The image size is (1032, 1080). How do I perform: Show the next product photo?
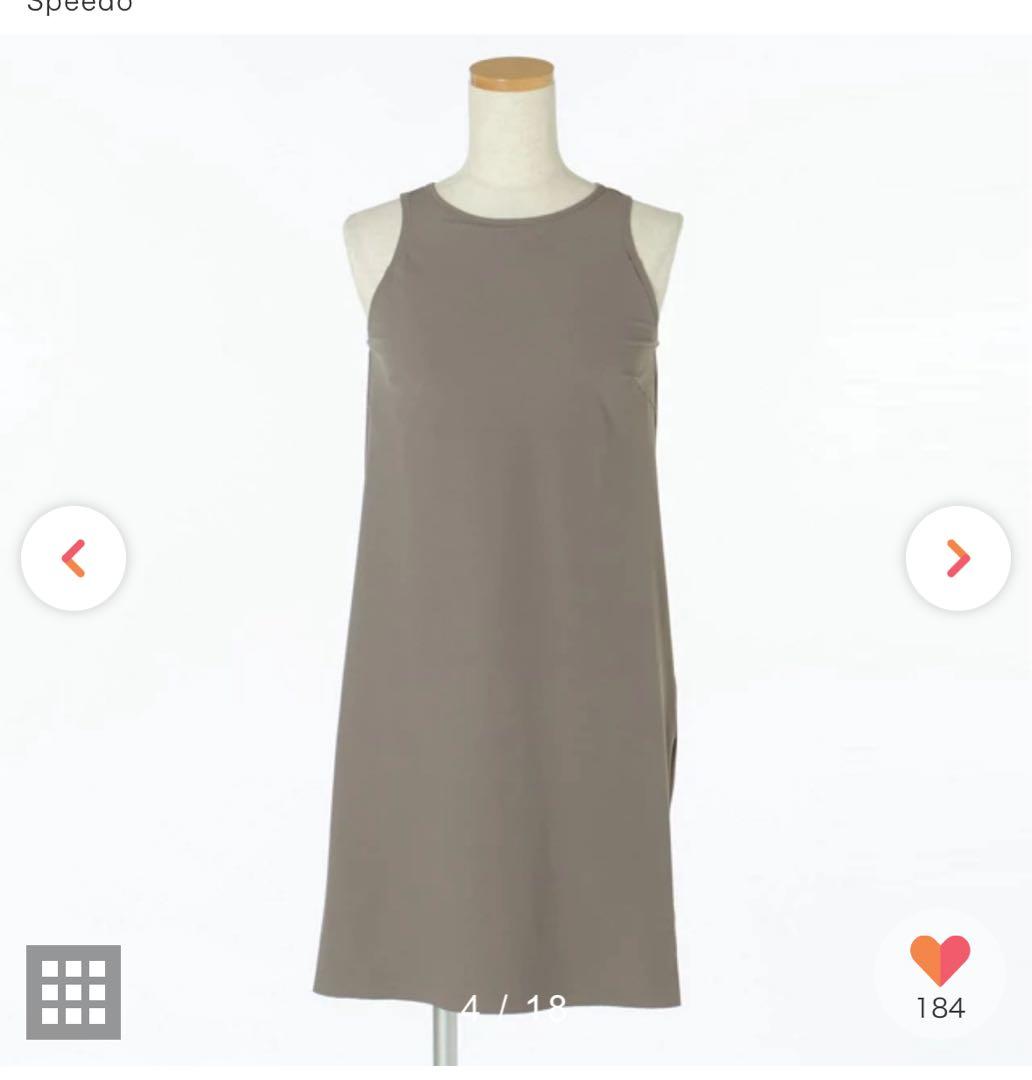957,558
